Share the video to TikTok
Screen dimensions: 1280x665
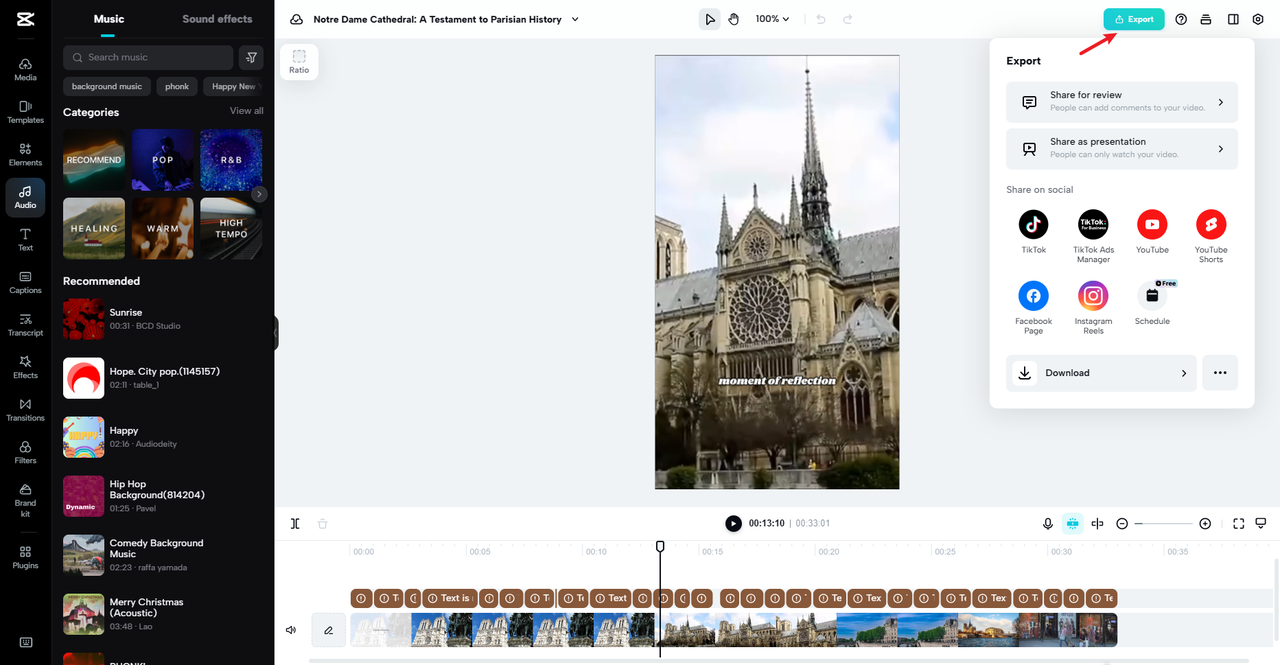pyautogui.click(x=1033, y=225)
